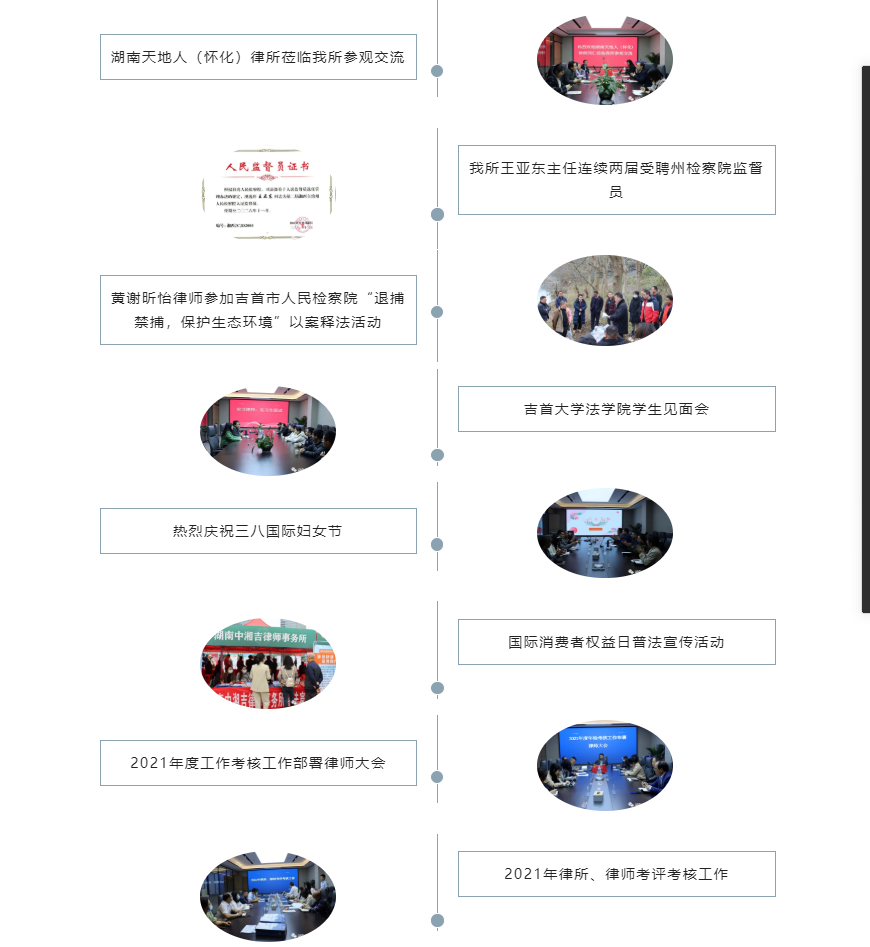Screen dimensions: 870x947
Task: View the photo beside 2021年律所、律师考评考核工作
Action: (x=268, y=896)
